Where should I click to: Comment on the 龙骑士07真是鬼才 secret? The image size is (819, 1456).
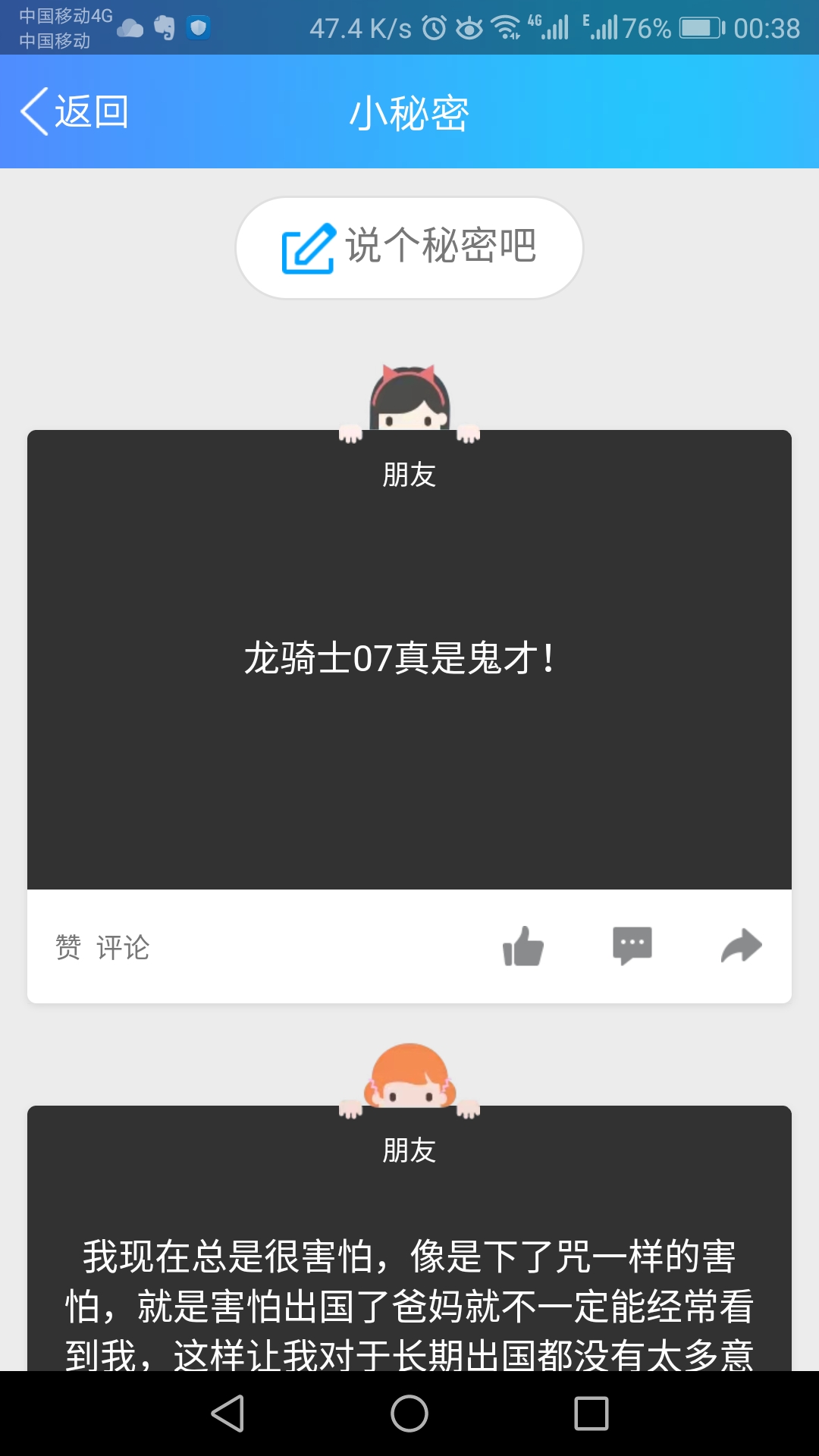[632, 946]
